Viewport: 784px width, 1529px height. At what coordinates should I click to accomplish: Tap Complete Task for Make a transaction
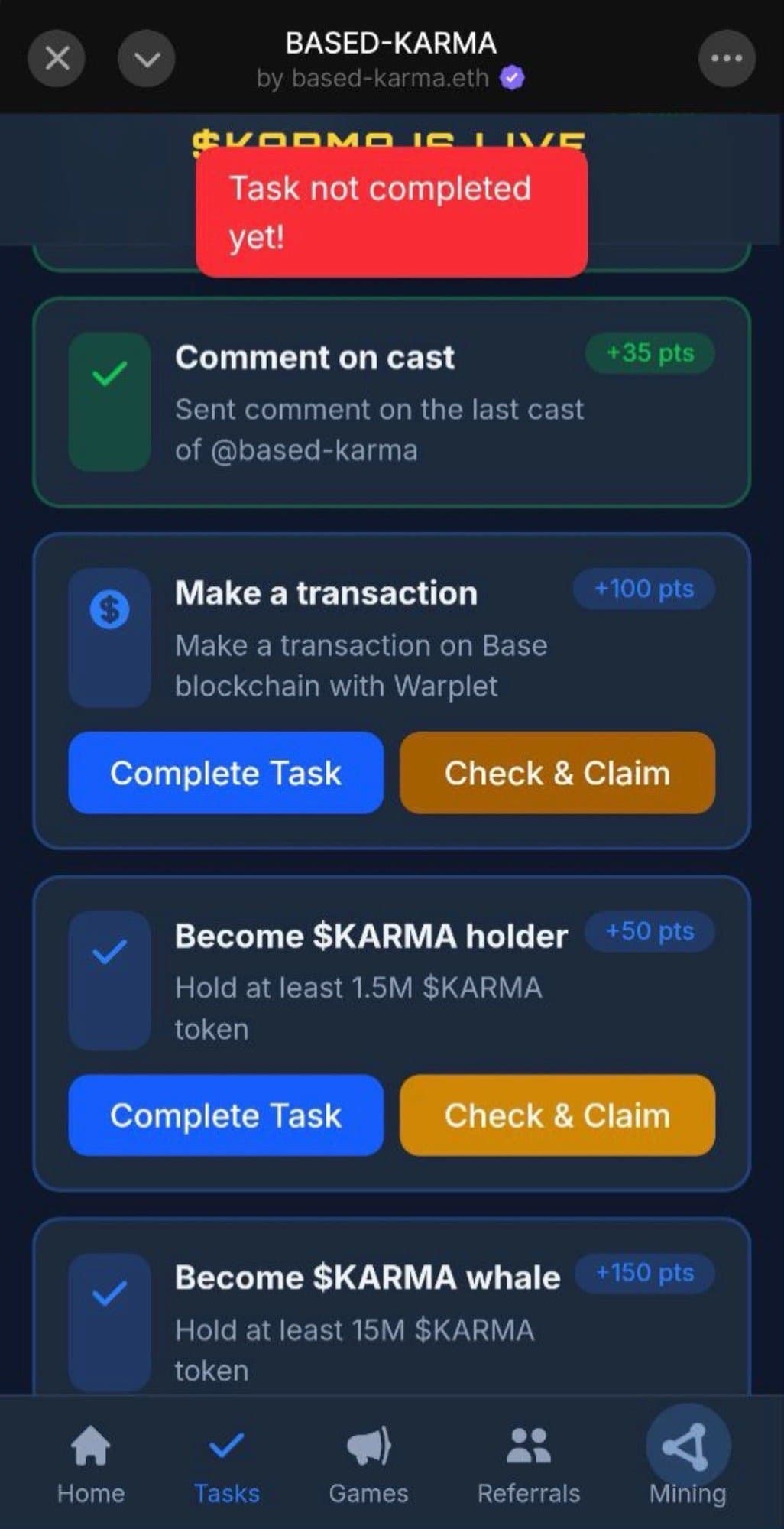coord(225,773)
